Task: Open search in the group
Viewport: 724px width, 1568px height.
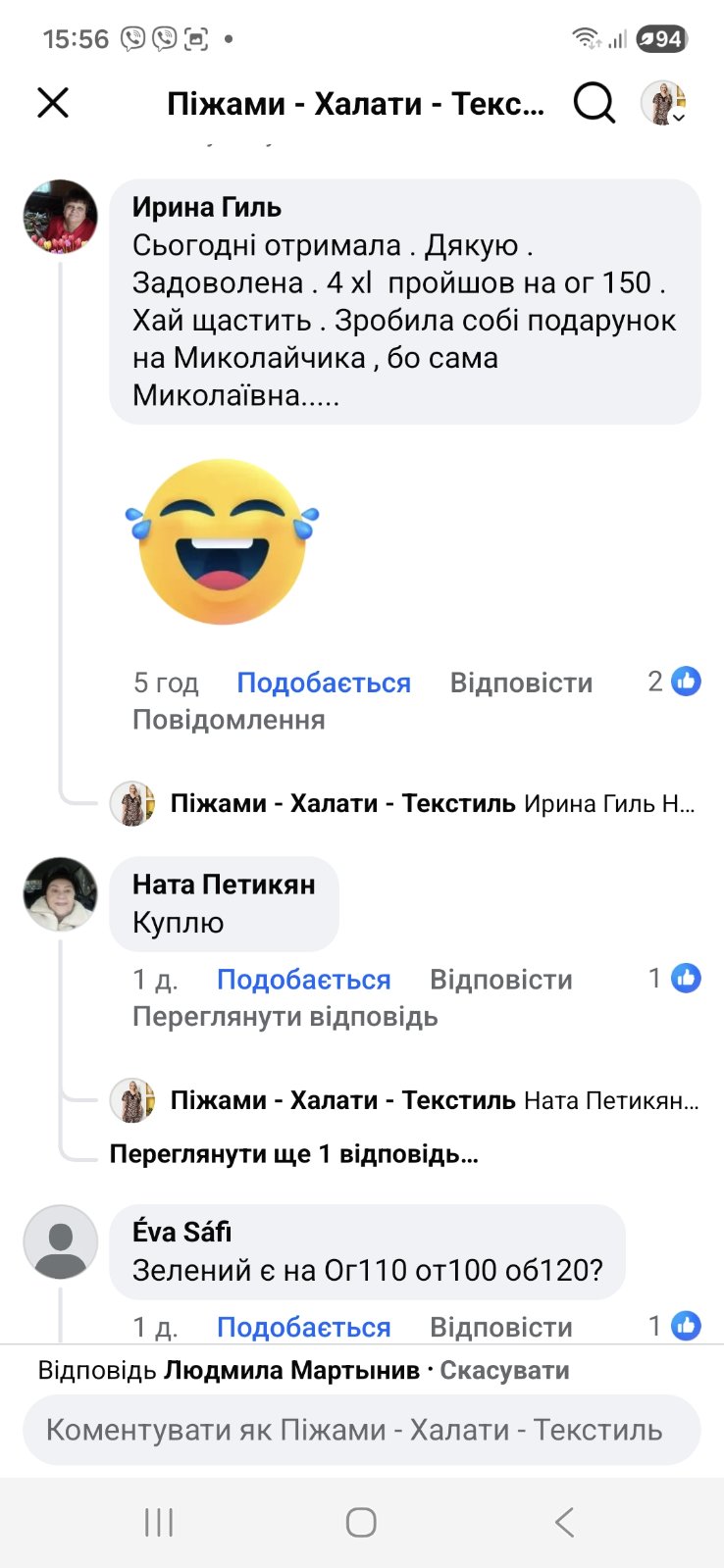Action: (594, 102)
